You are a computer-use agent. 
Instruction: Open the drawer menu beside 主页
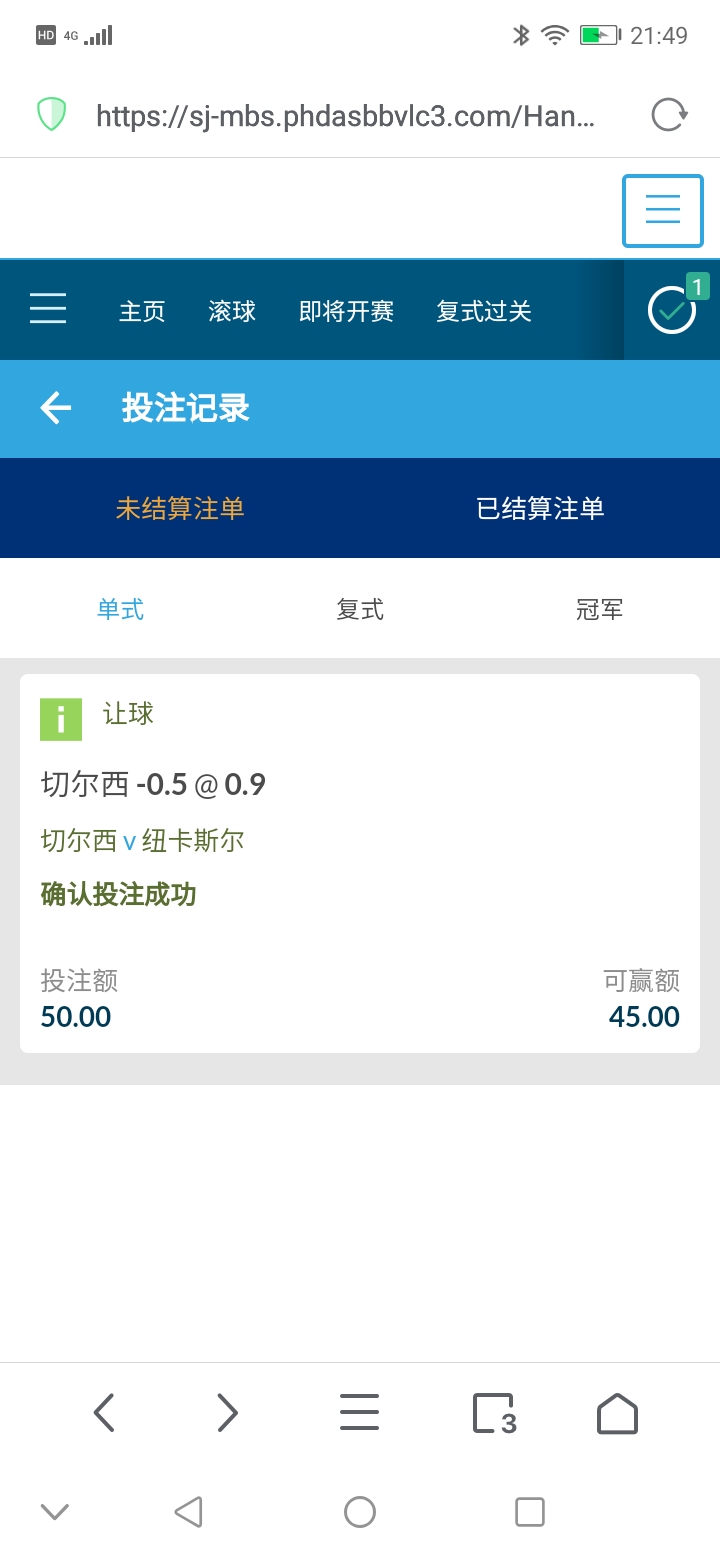(x=48, y=309)
